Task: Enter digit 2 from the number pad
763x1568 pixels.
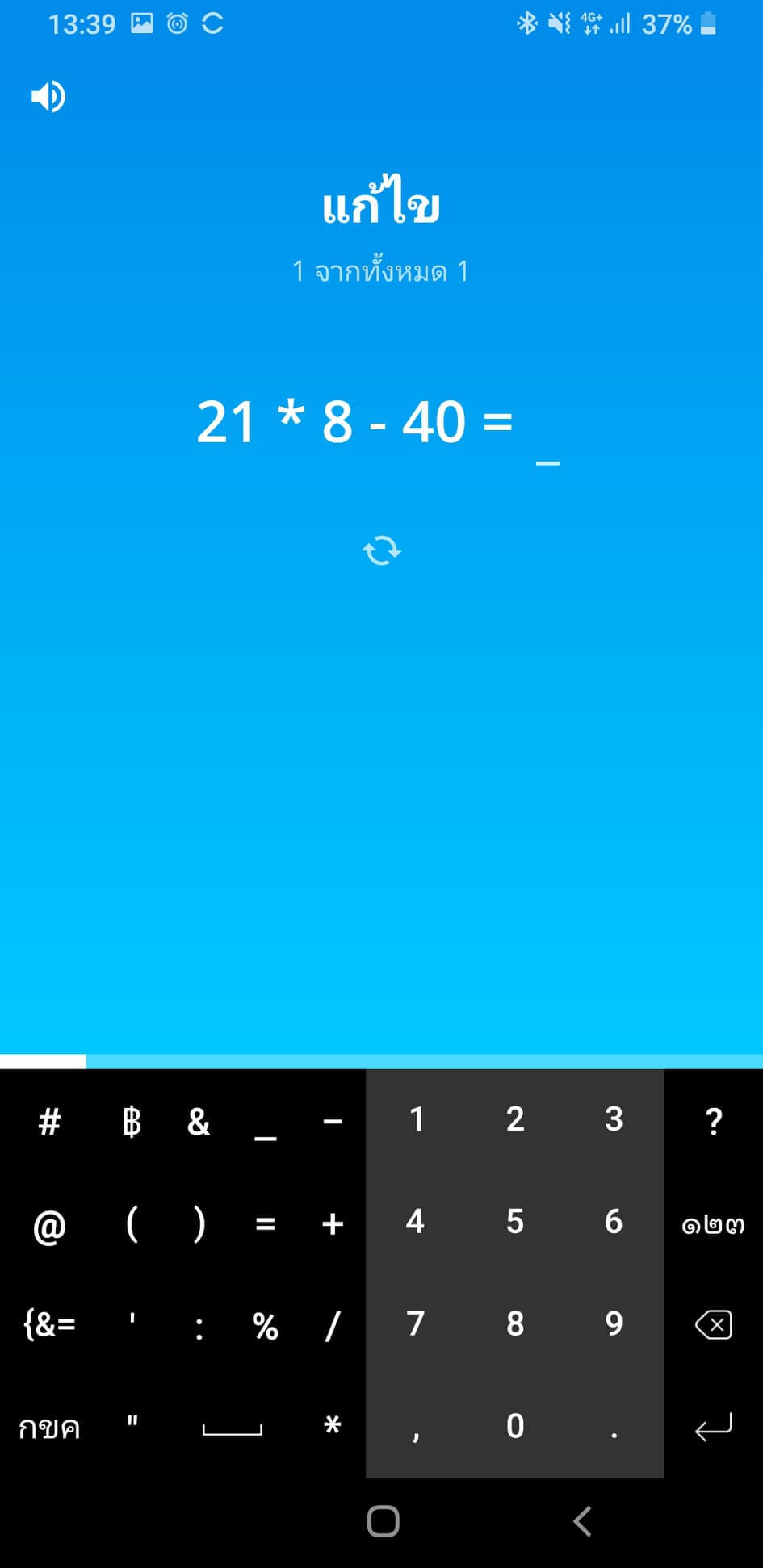Action: click(x=515, y=1119)
